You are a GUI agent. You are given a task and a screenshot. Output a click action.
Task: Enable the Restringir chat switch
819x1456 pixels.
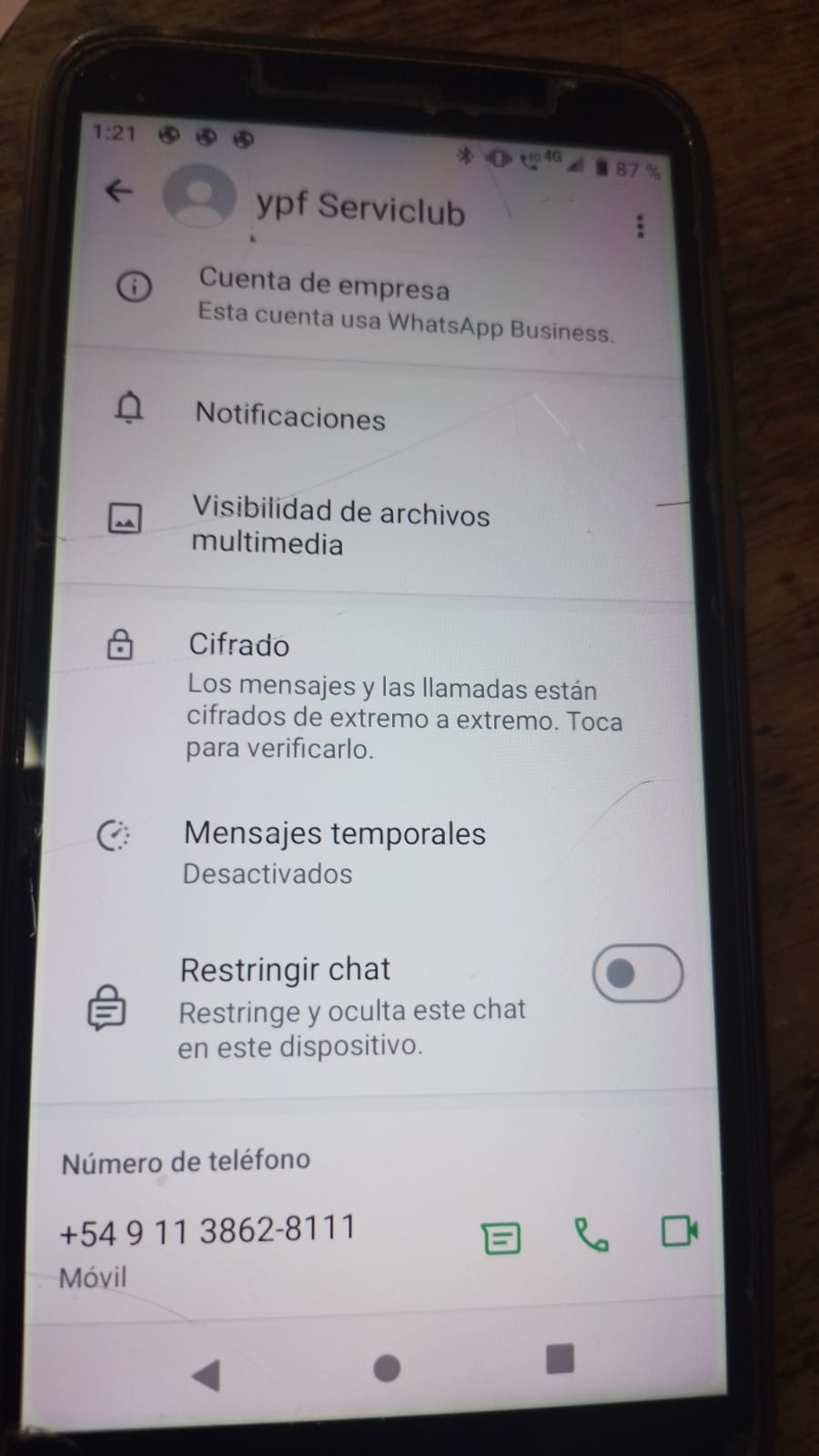click(637, 974)
